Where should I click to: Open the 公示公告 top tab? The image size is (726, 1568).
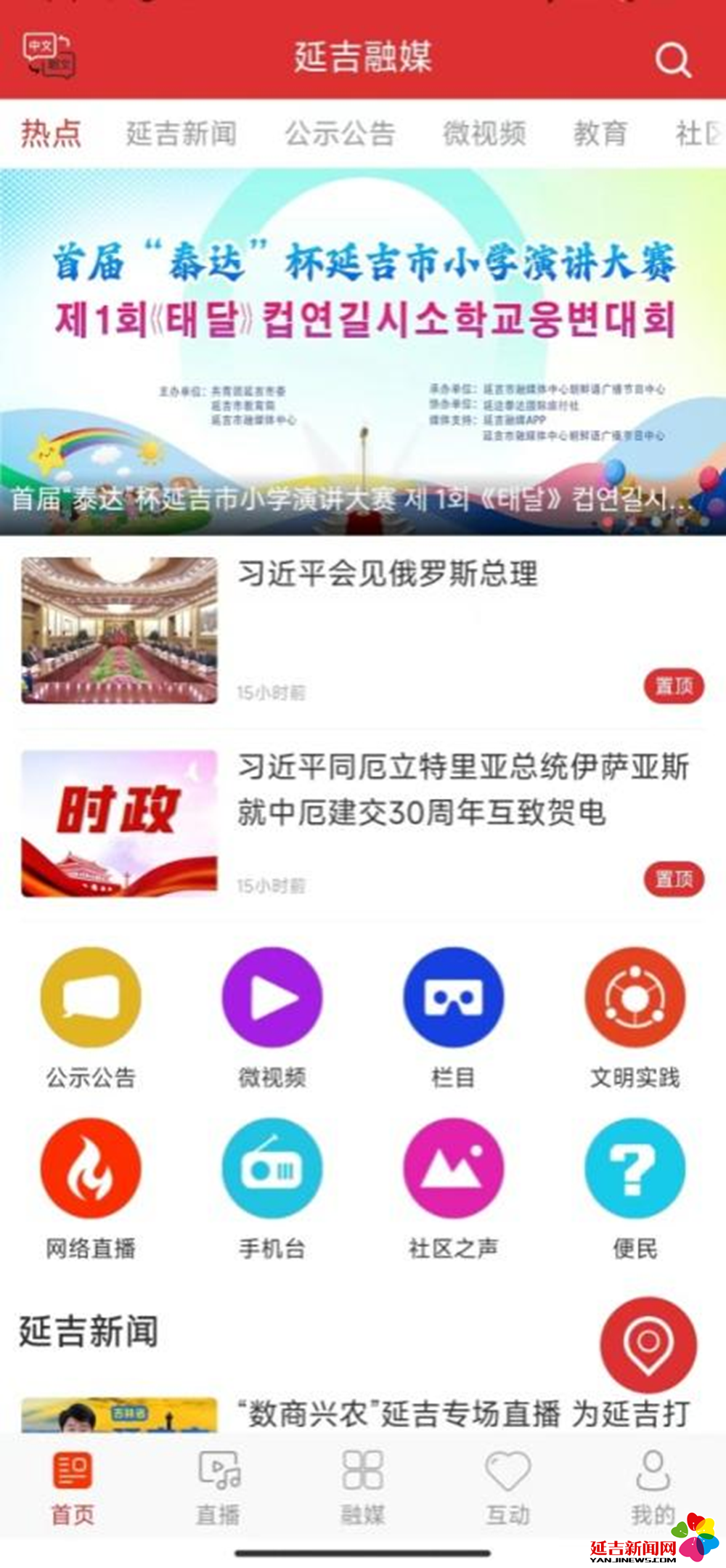(x=339, y=134)
